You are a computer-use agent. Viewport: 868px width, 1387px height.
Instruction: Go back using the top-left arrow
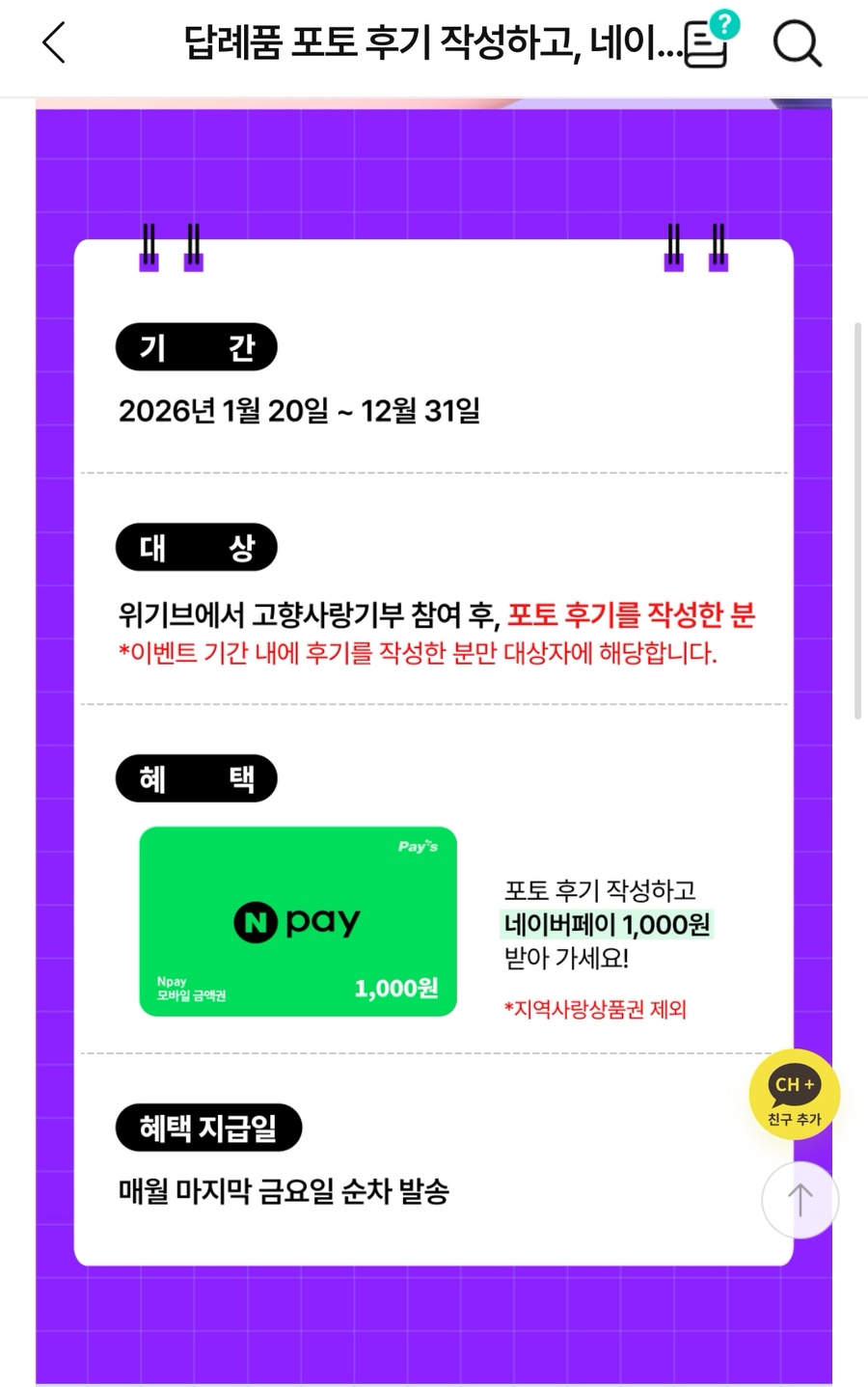click(54, 43)
